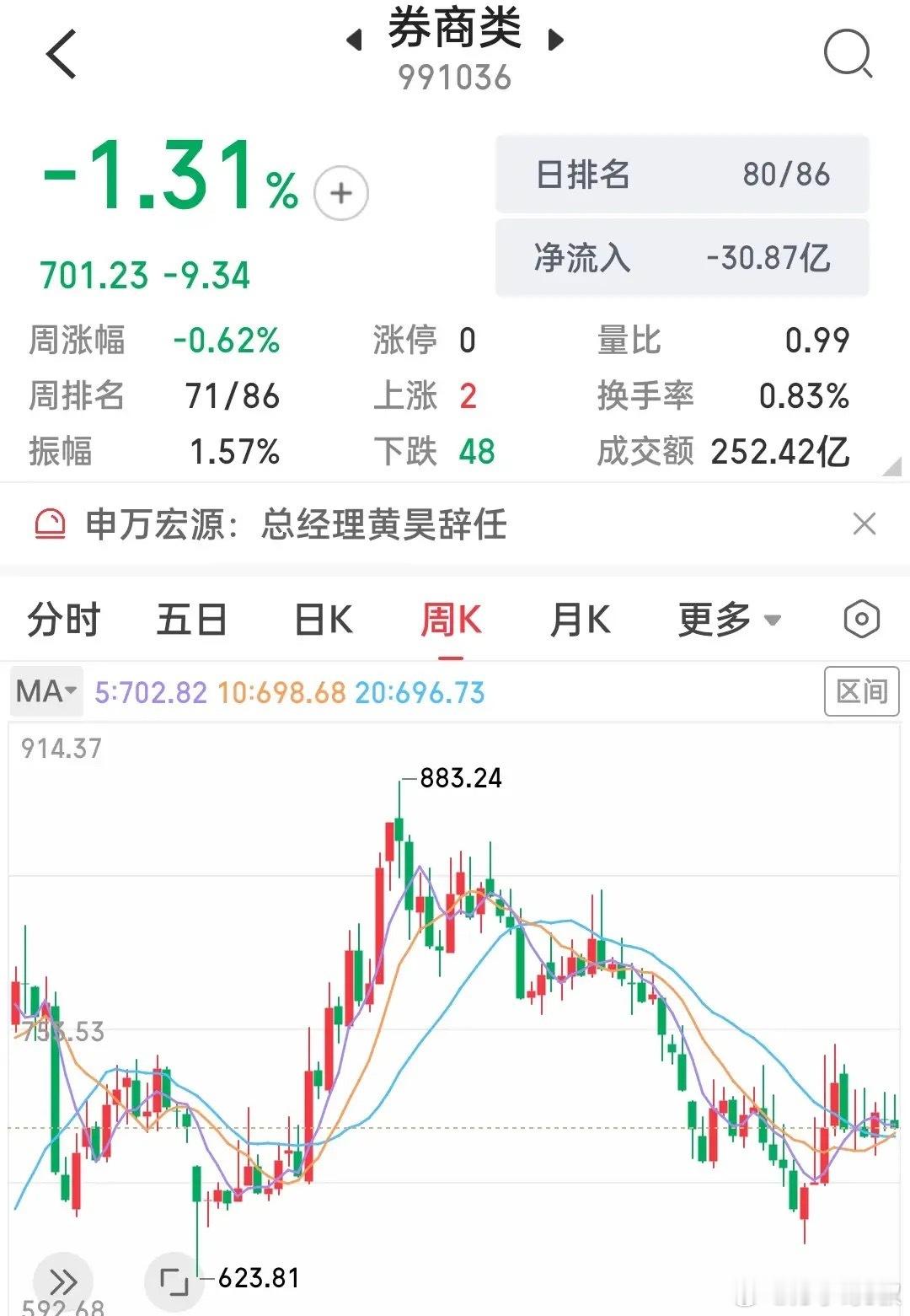Open 申万宏源 总经理黄昊辞任 news
Screen dimensions: 910x1316
297,524
